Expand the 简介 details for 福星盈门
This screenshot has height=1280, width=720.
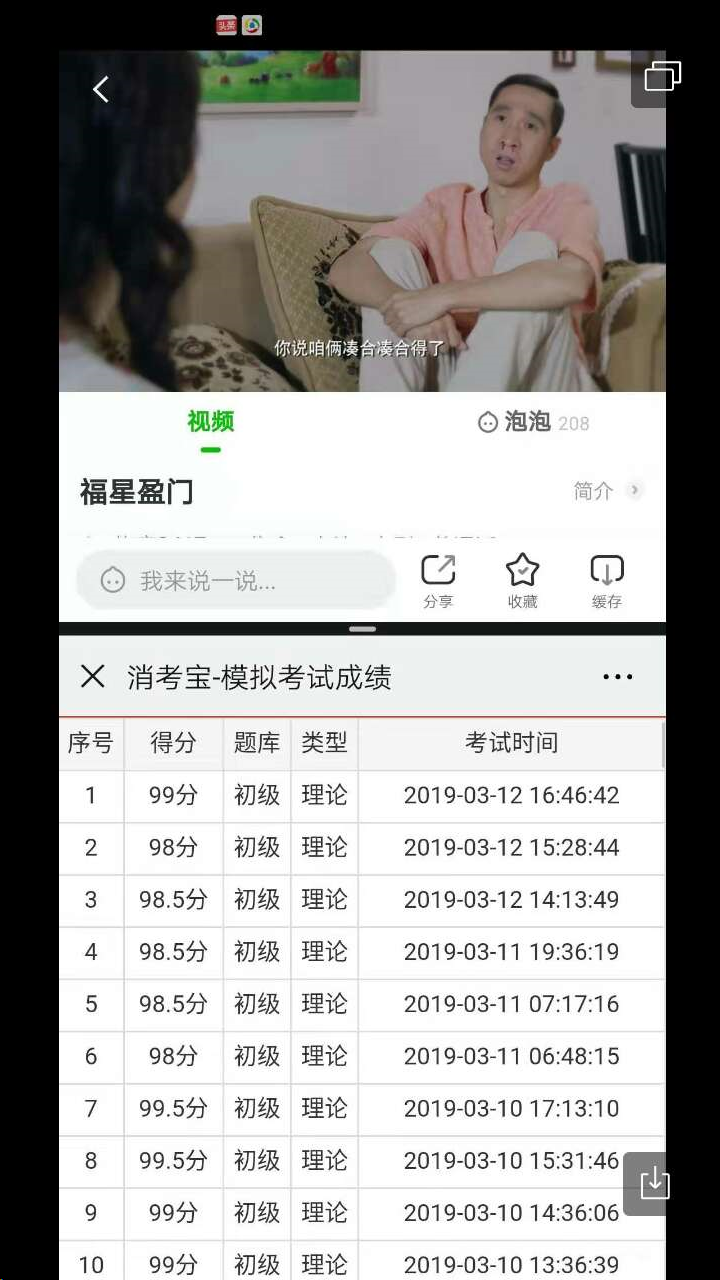608,491
